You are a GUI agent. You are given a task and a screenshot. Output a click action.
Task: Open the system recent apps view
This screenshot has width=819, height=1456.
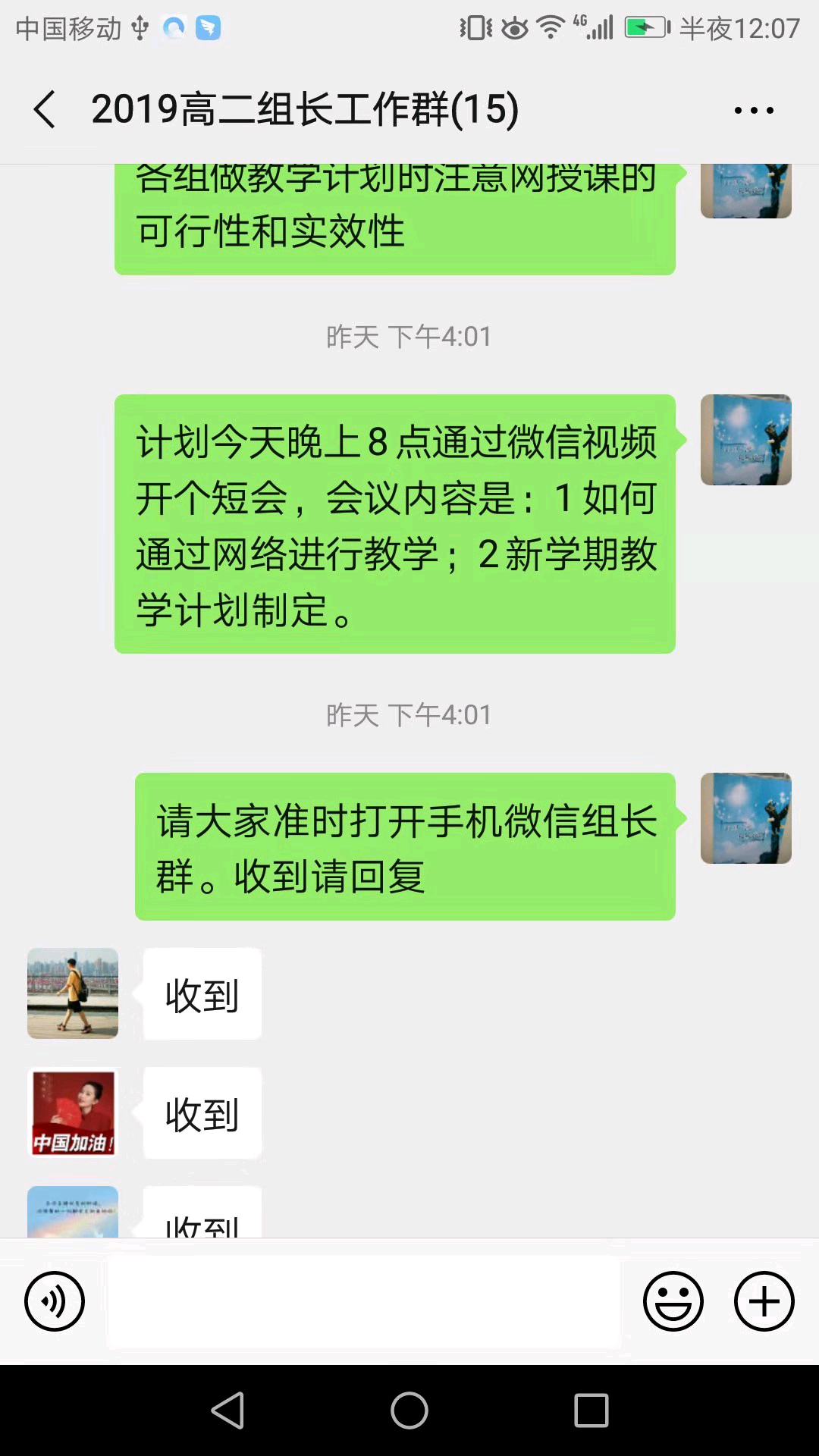(x=591, y=1411)
